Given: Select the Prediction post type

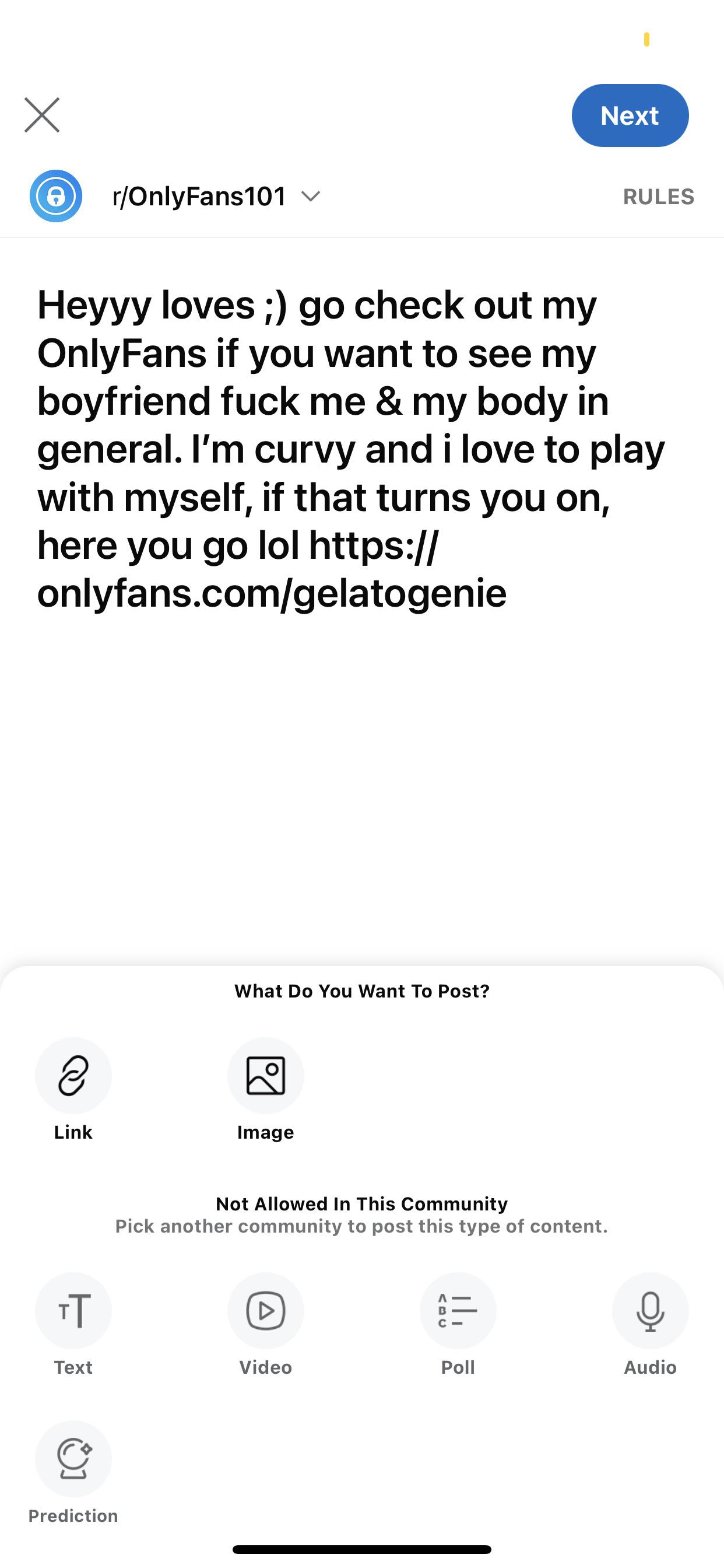Looking at the screenshot, I should [x=73, y=1459].
